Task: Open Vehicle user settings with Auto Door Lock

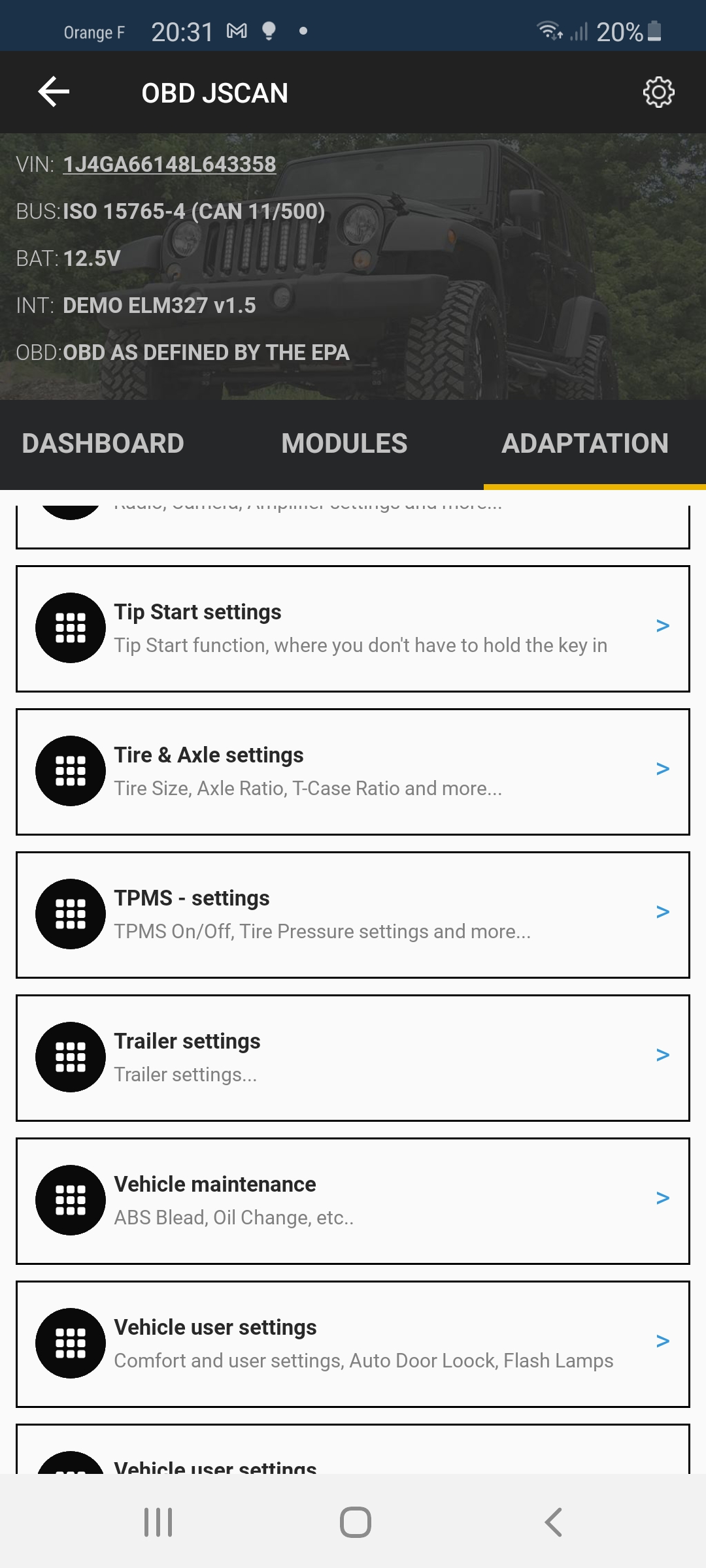Action: pyautogui.click(x=353, y=1344)
